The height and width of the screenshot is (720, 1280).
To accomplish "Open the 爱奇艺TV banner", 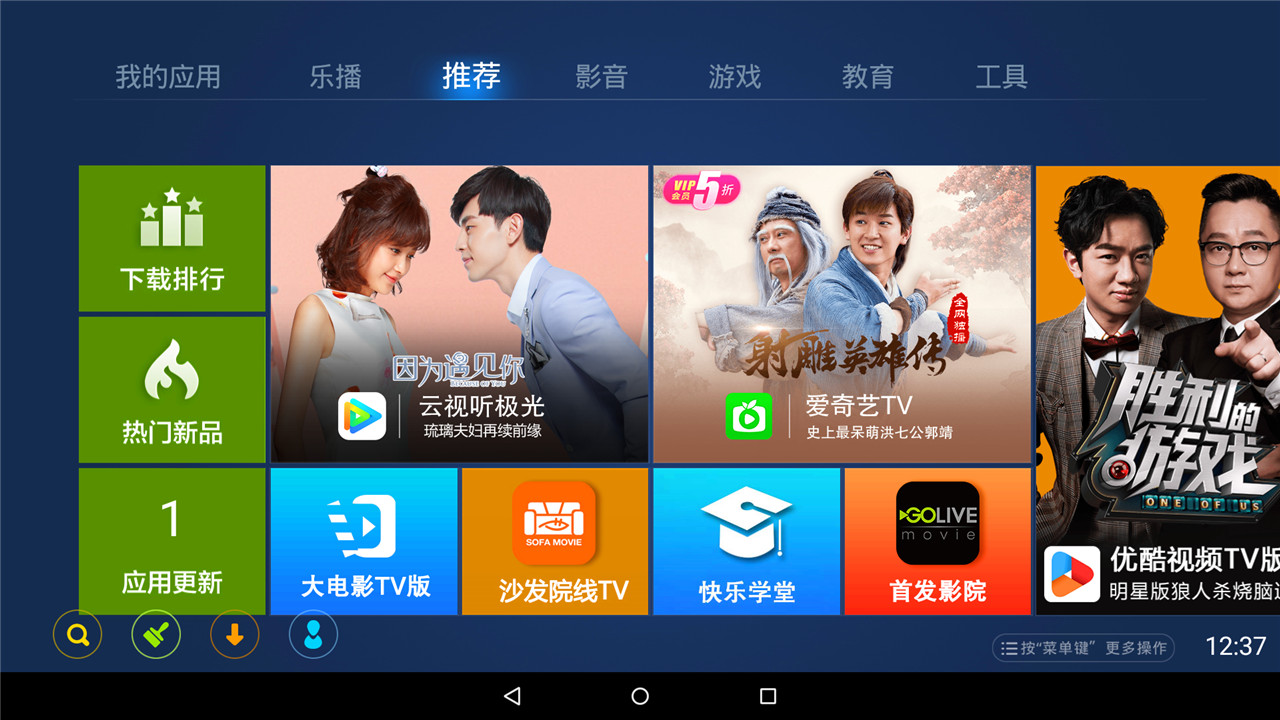I will pyautogui.click(x=842, y=313).
